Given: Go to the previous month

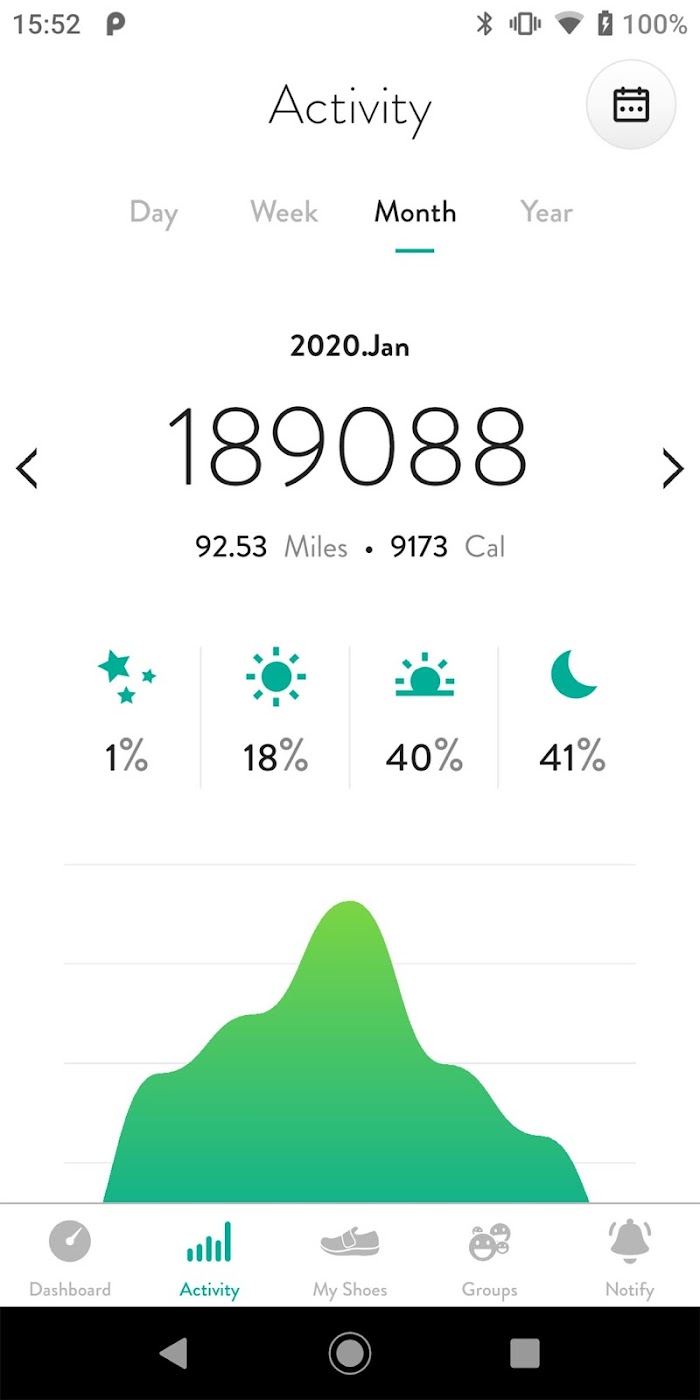Looking at the screenshot, I should tap(27, 468).
